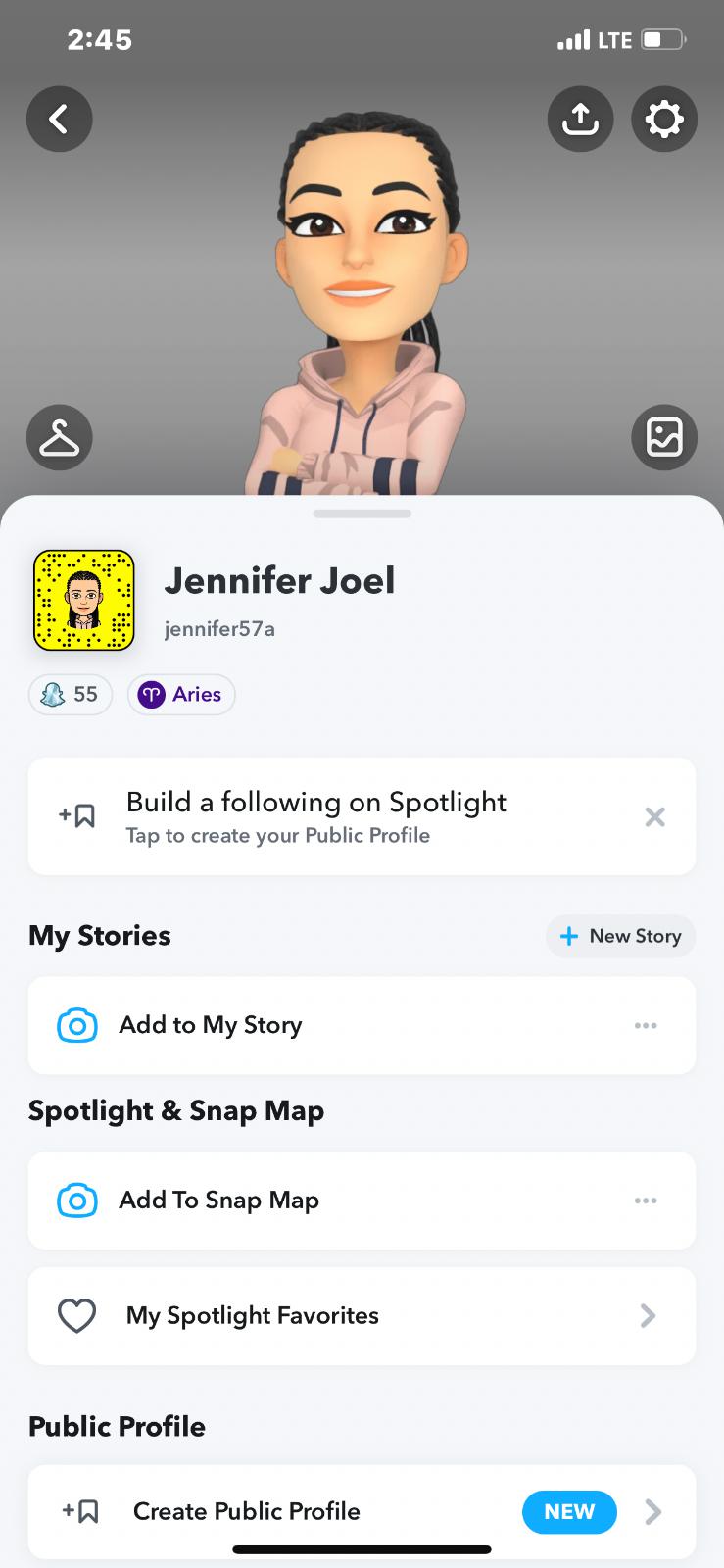Tap the Snap score 55 chip
This screenshot has width=724, height=1568.
71,695
